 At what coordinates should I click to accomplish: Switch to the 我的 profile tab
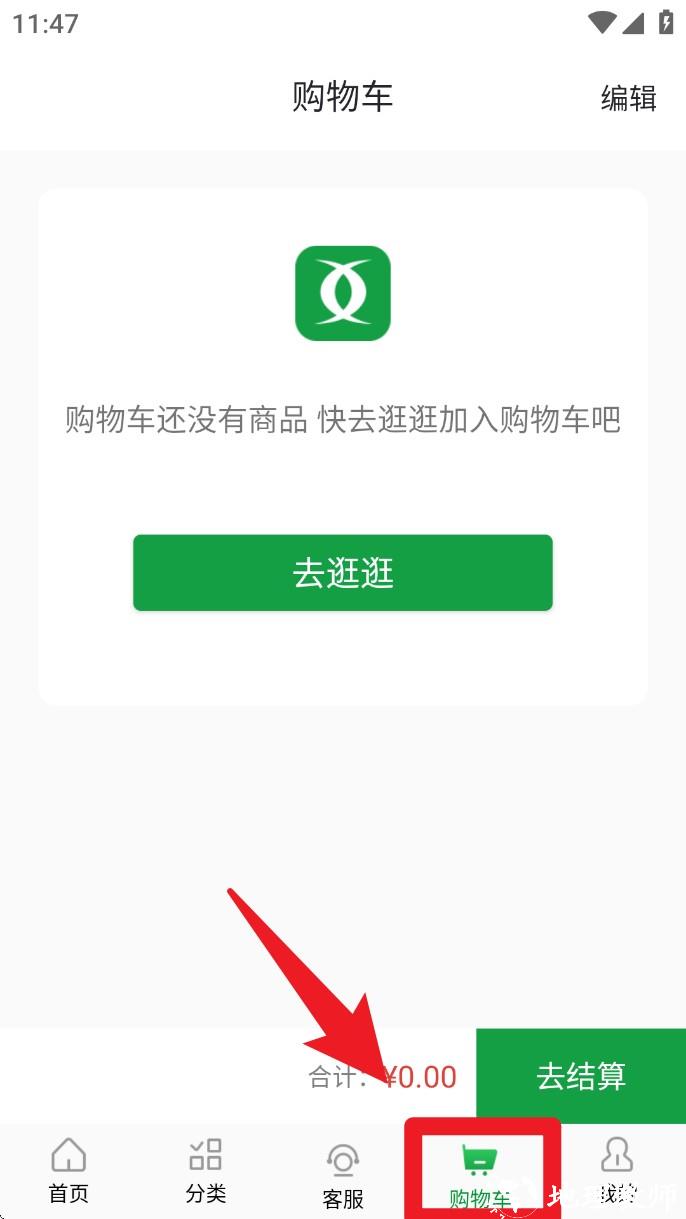pyautogui.click(x=617, y=1170)
